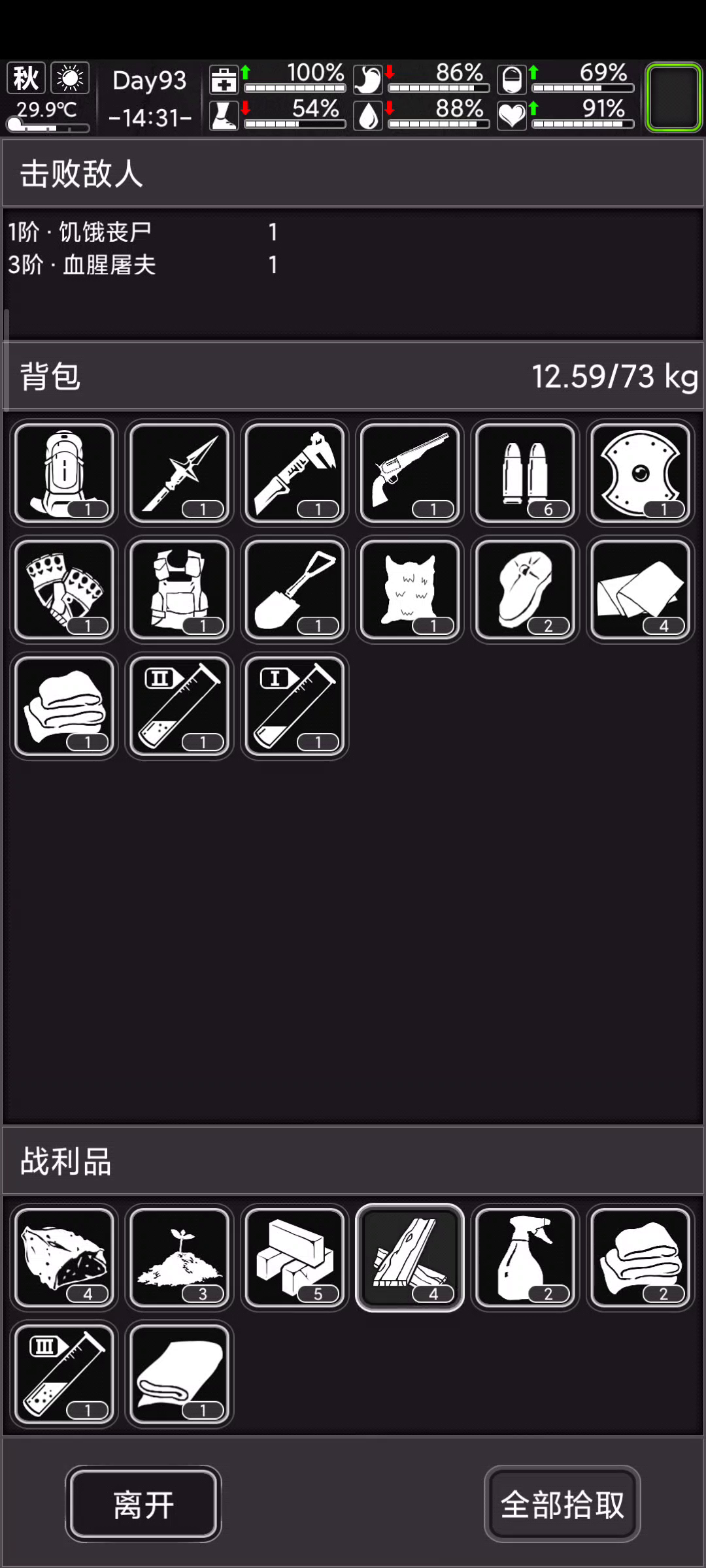Tap the green-bordered slot in top bar
Screen dimensions: 706x1568
click(673, 97)
